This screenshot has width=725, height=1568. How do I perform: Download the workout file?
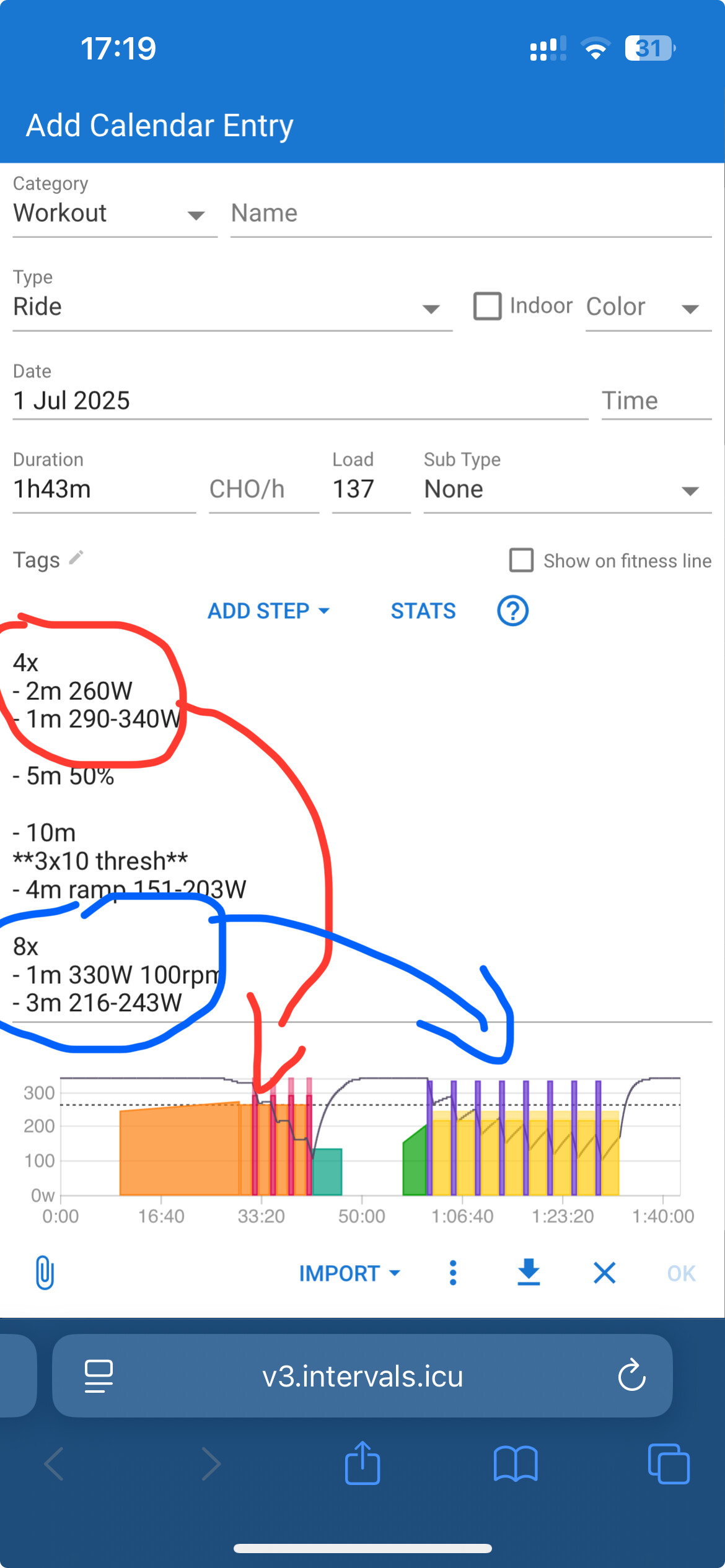529,1273
